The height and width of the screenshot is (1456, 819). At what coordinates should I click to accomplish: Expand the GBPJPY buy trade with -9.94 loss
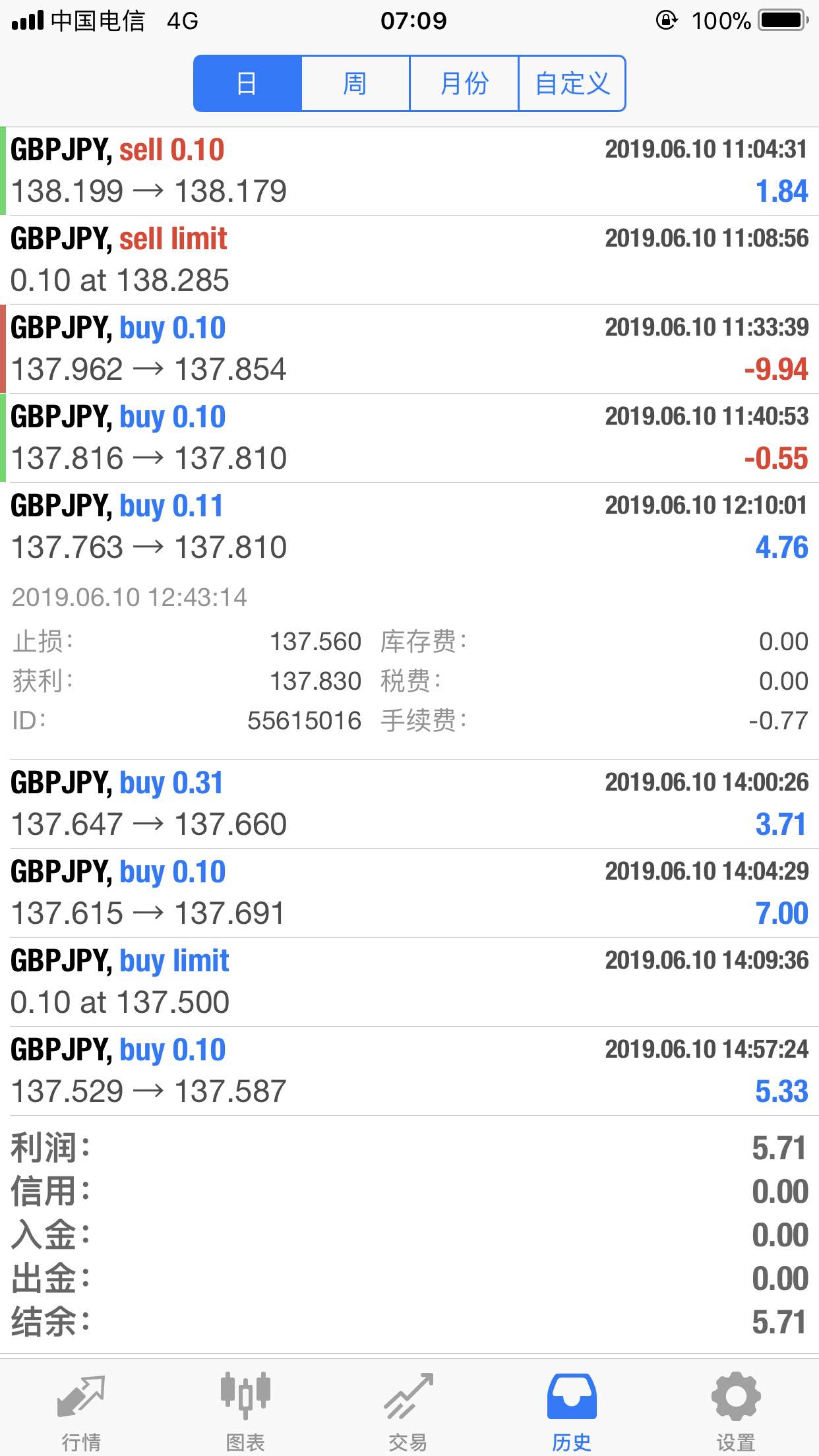(409, 349)
